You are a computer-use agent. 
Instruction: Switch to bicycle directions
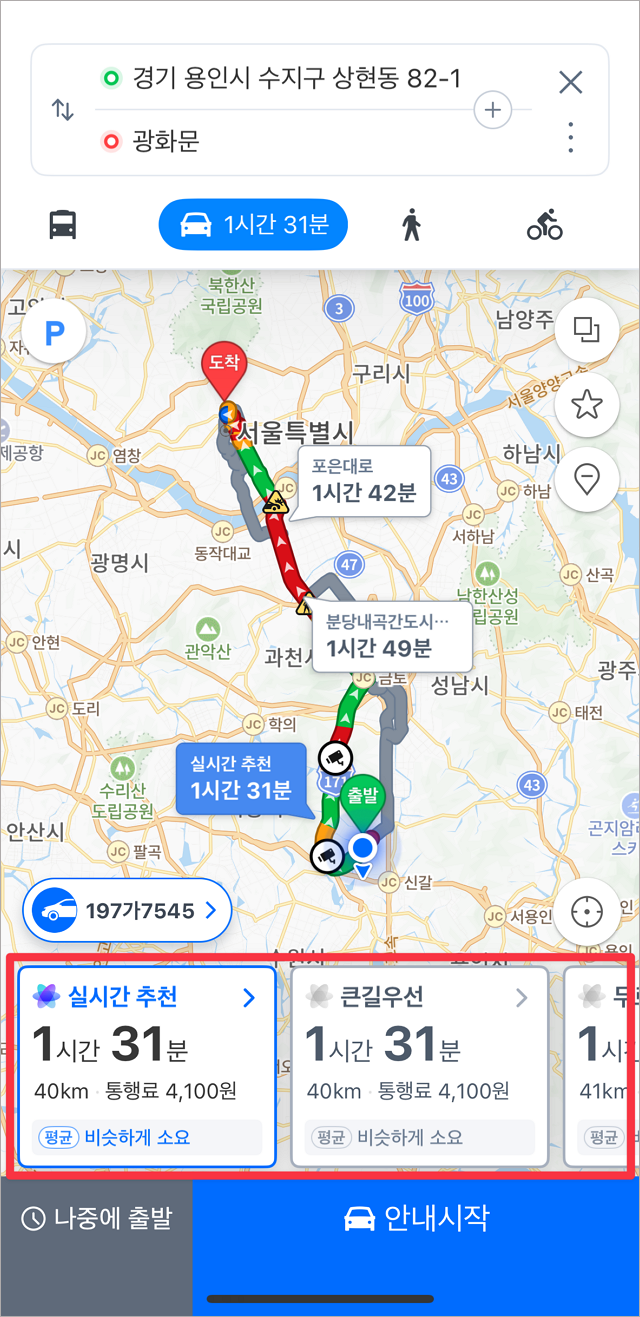point(545,225)
